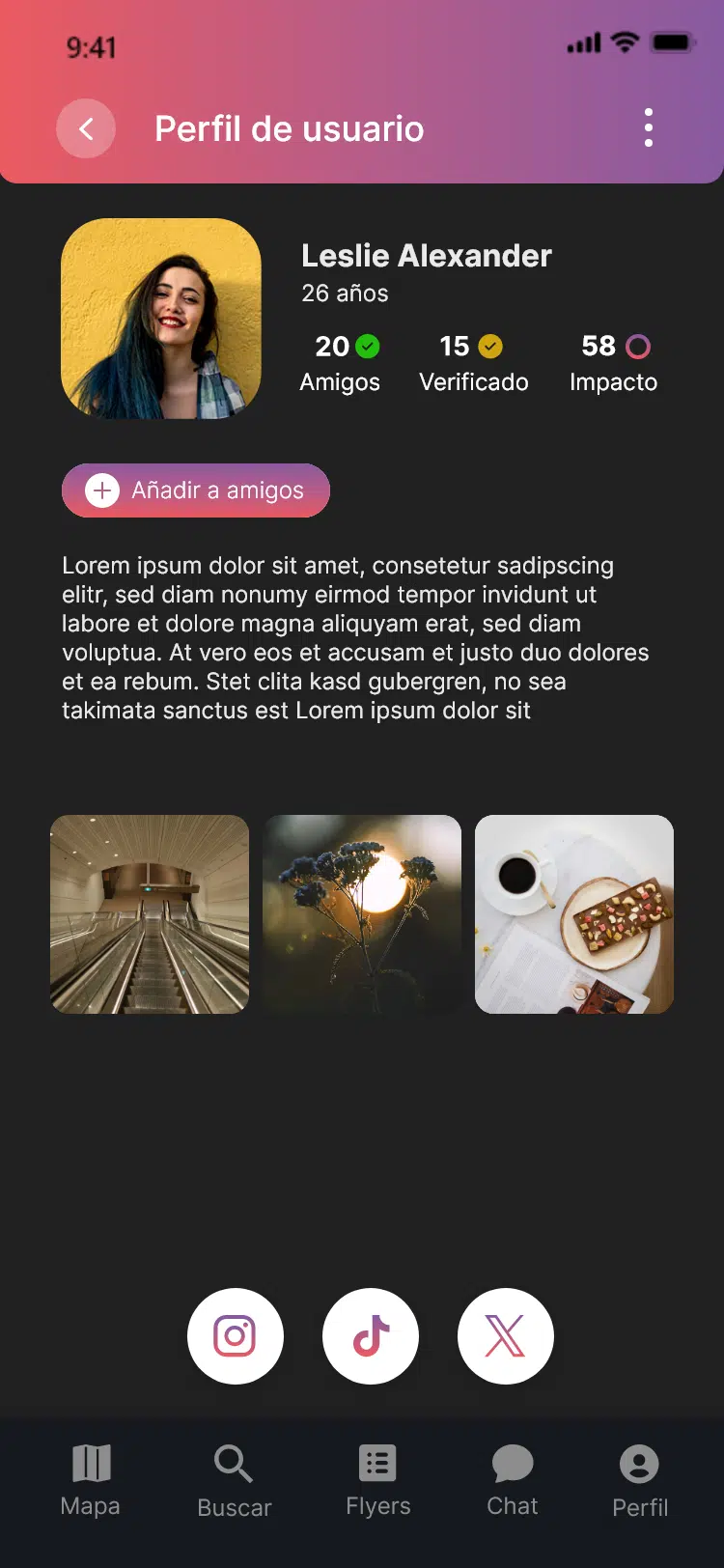The image size is (724, 1568).
Task: Open Leslie's Instagram link
Action: [x=235, y=1336]
